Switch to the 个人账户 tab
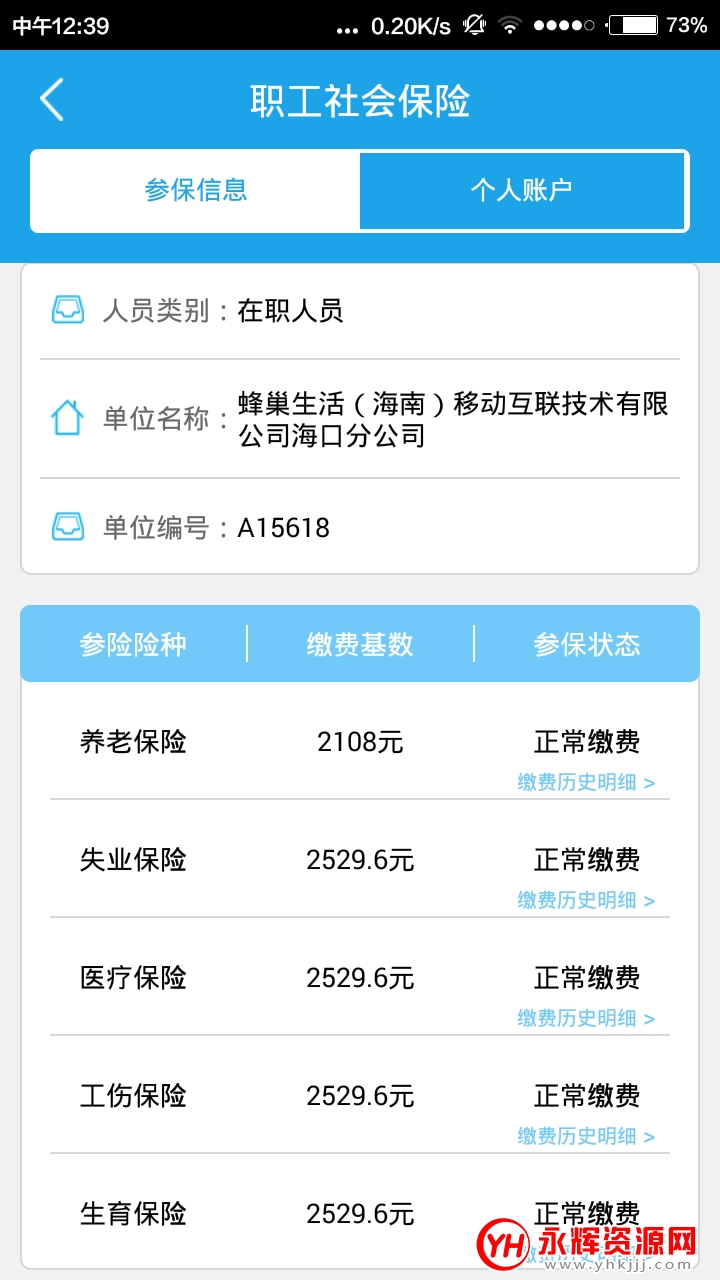Screen dimensions: 720x1280 click(522, 190)
